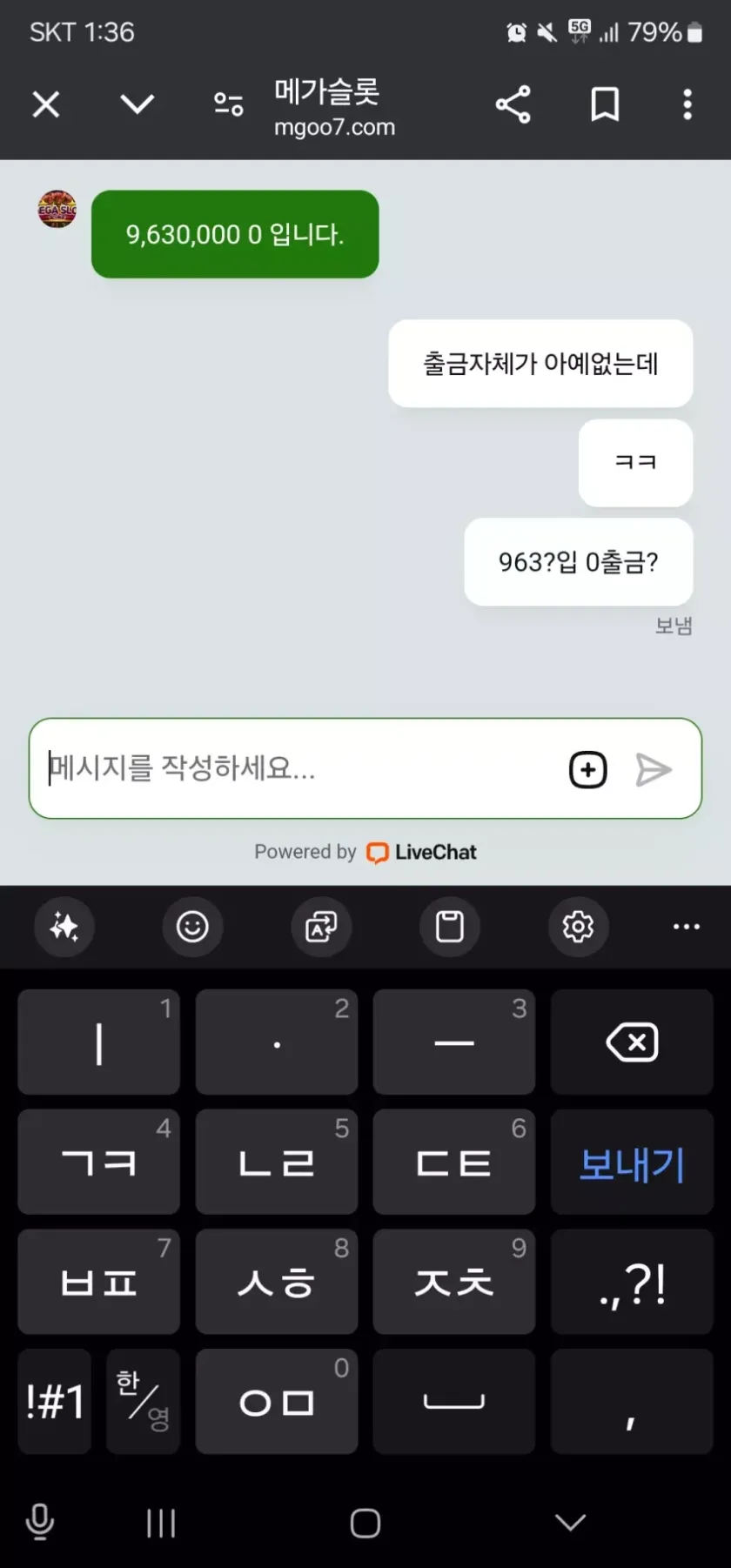Minimize the tab with the down chevron
Image resolution: width=731 pixels, height=1568 pixels.
(x=137, y=105)
